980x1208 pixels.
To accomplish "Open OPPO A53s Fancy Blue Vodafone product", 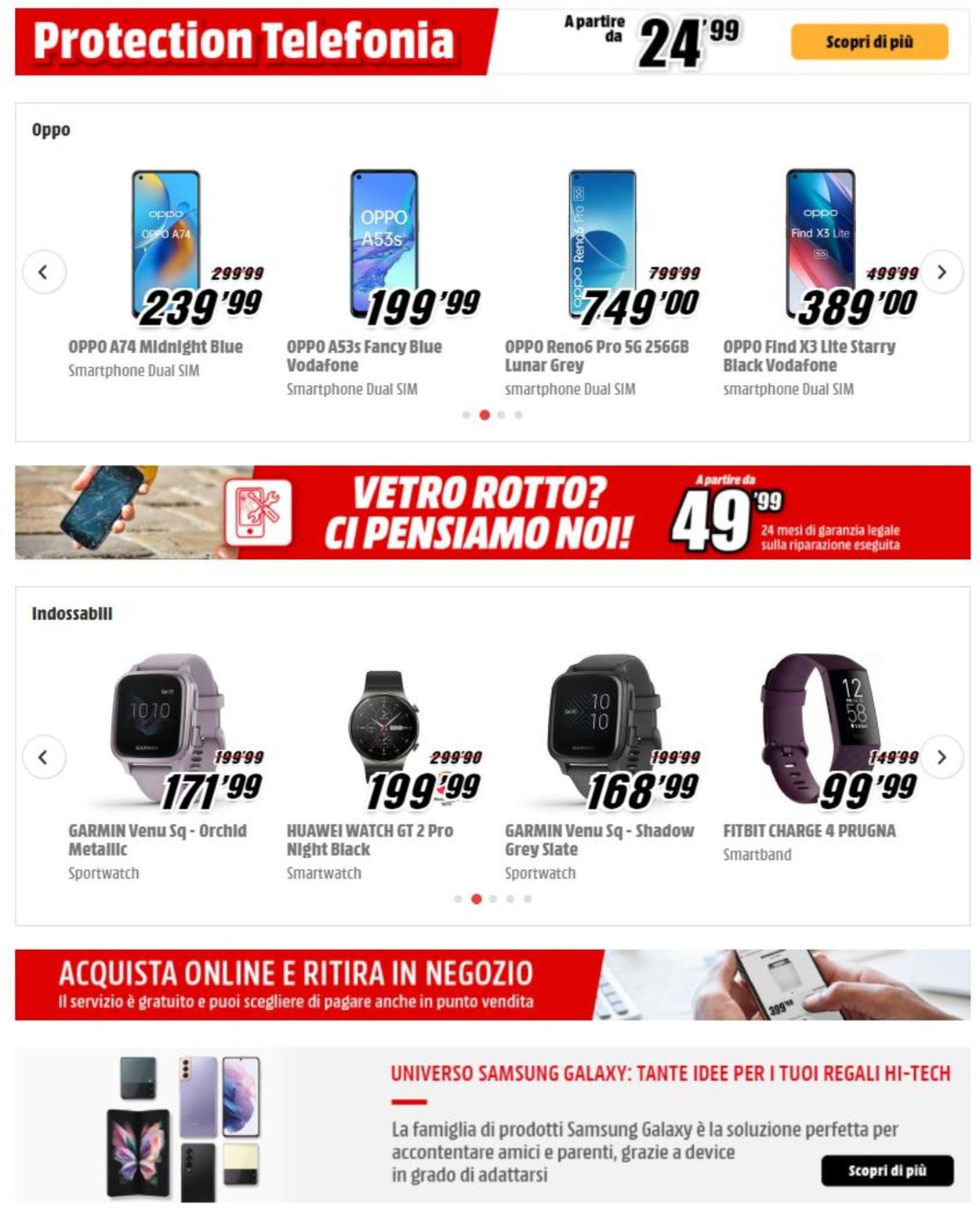I will [364, 355].
